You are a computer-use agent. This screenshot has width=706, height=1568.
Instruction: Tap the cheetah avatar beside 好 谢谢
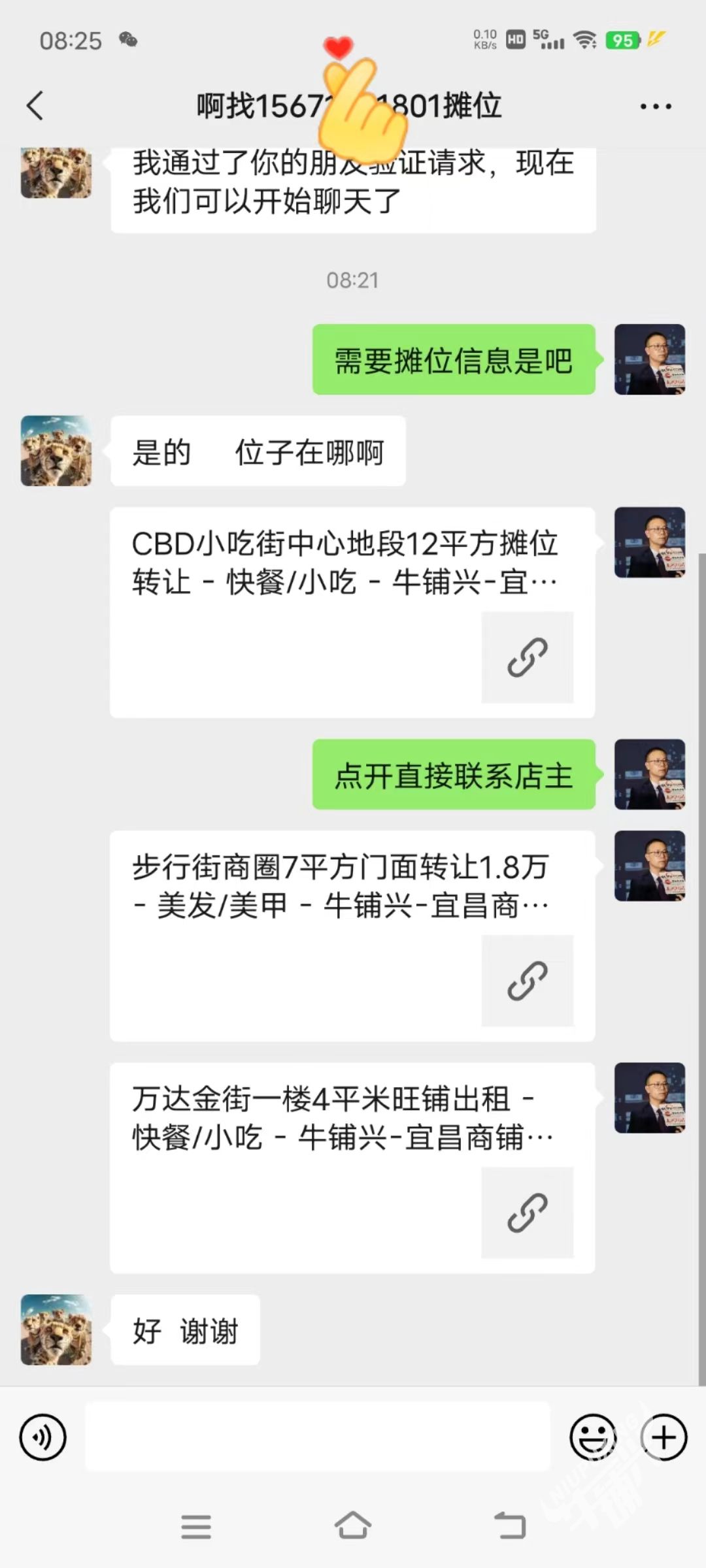click(56, 1330)
